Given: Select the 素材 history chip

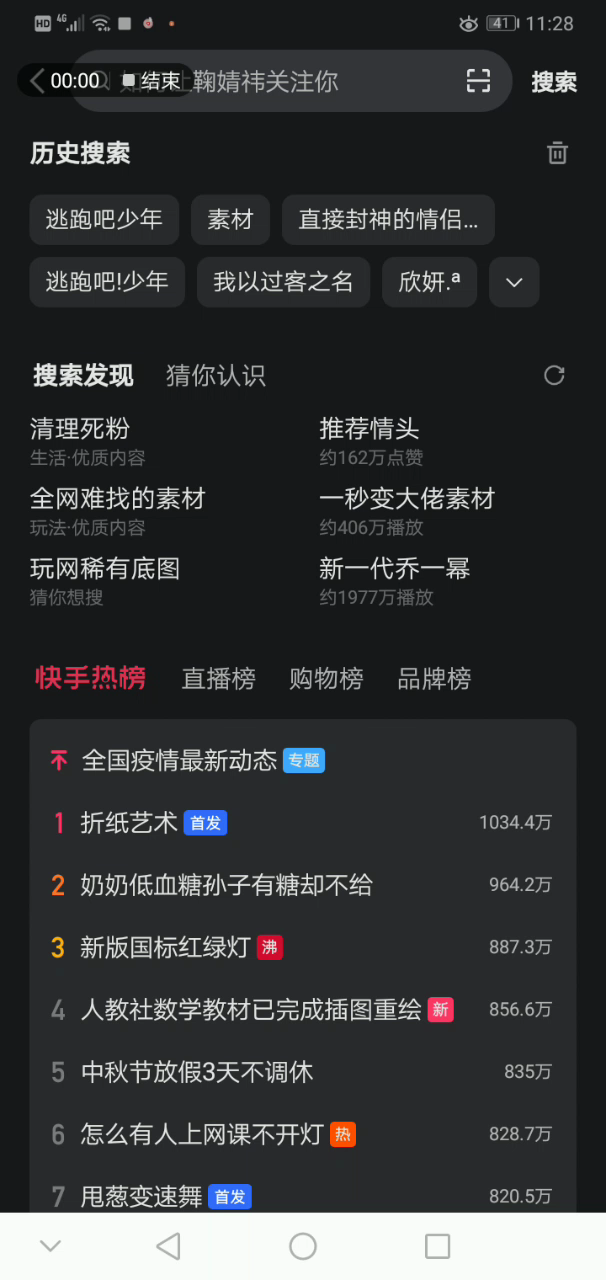Looking at the screenshot, I should coord(230,220).
